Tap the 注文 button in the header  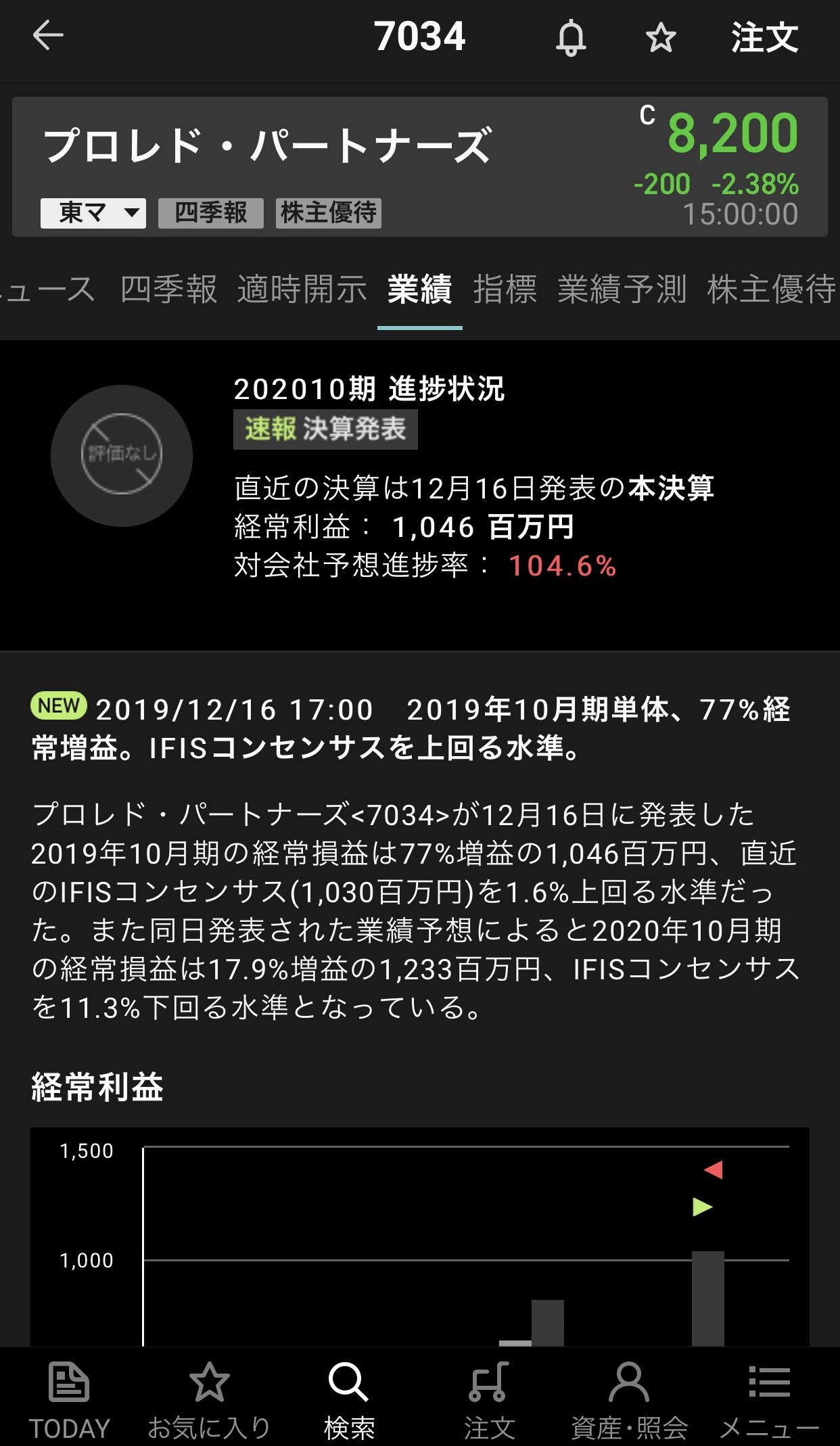tap(764, 38)
